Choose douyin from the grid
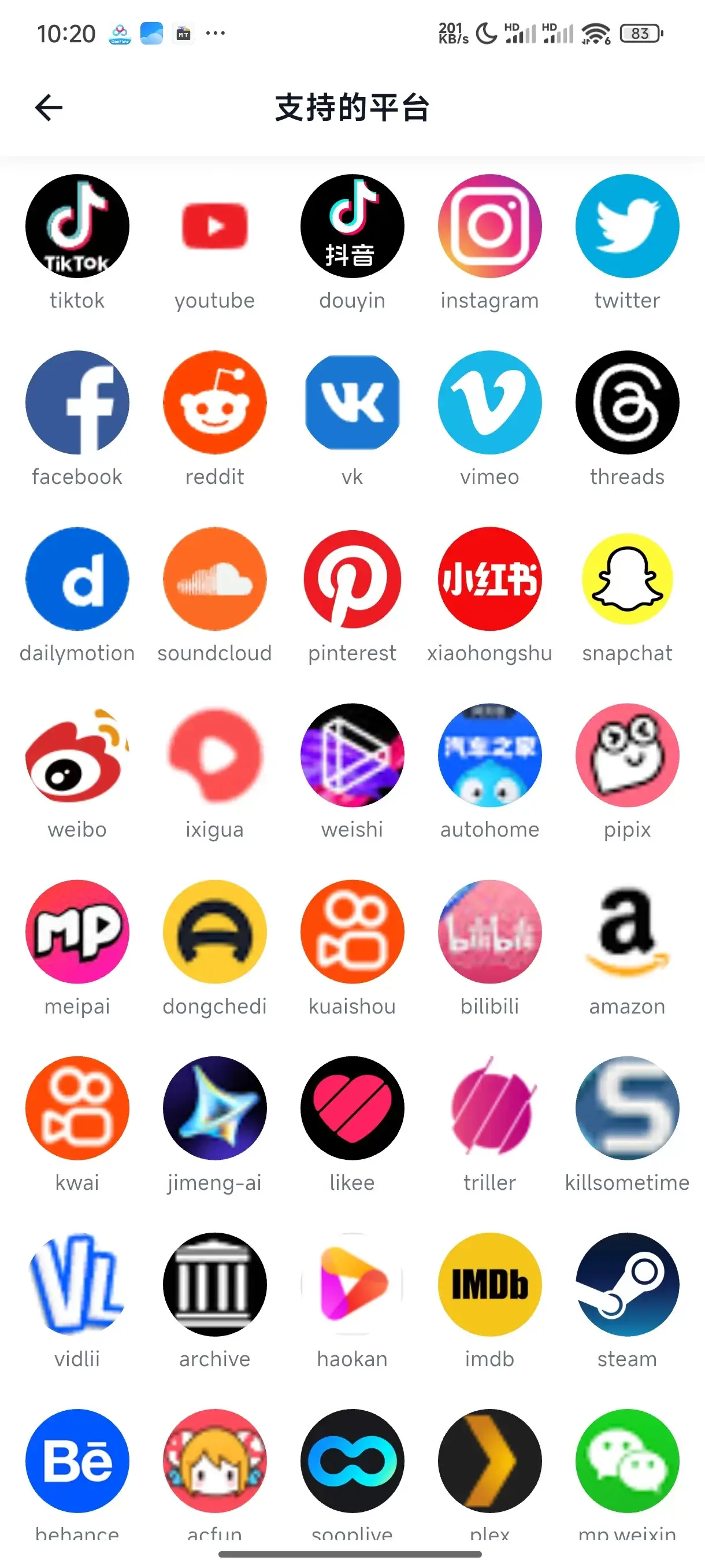Screen dimensions: 705x1568 352,227
